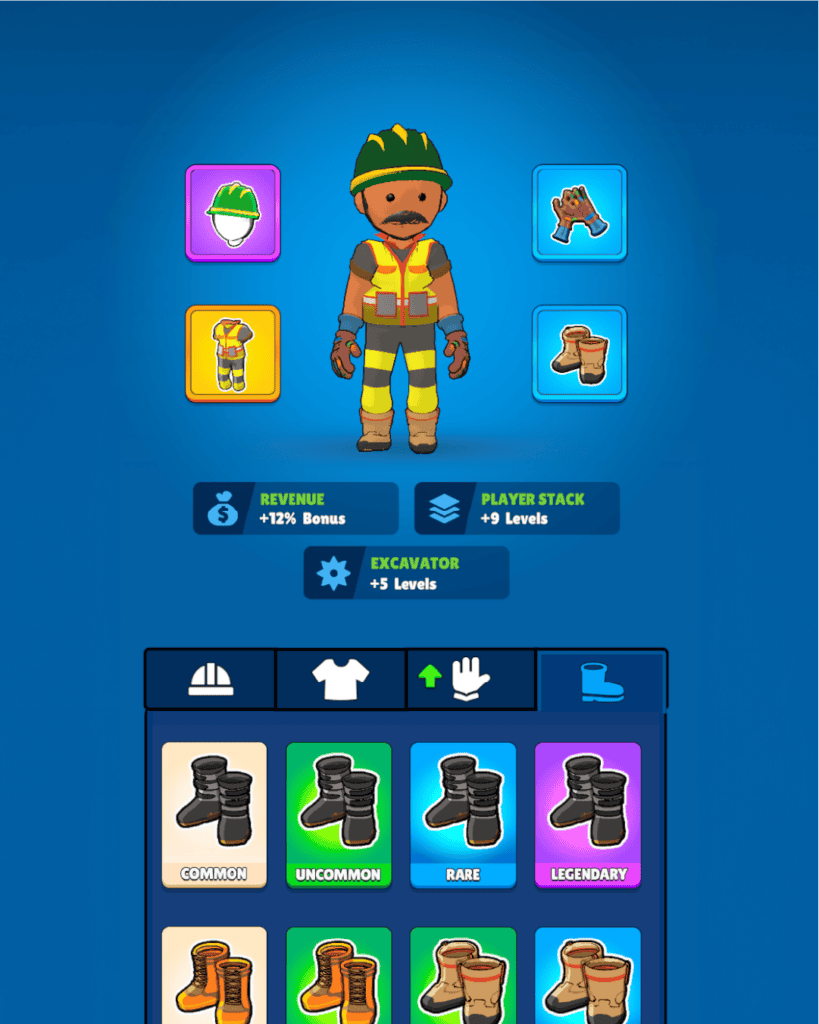Switch to the gloves tab
Viewport: 819px width, 1024px height.
(471, 680)
